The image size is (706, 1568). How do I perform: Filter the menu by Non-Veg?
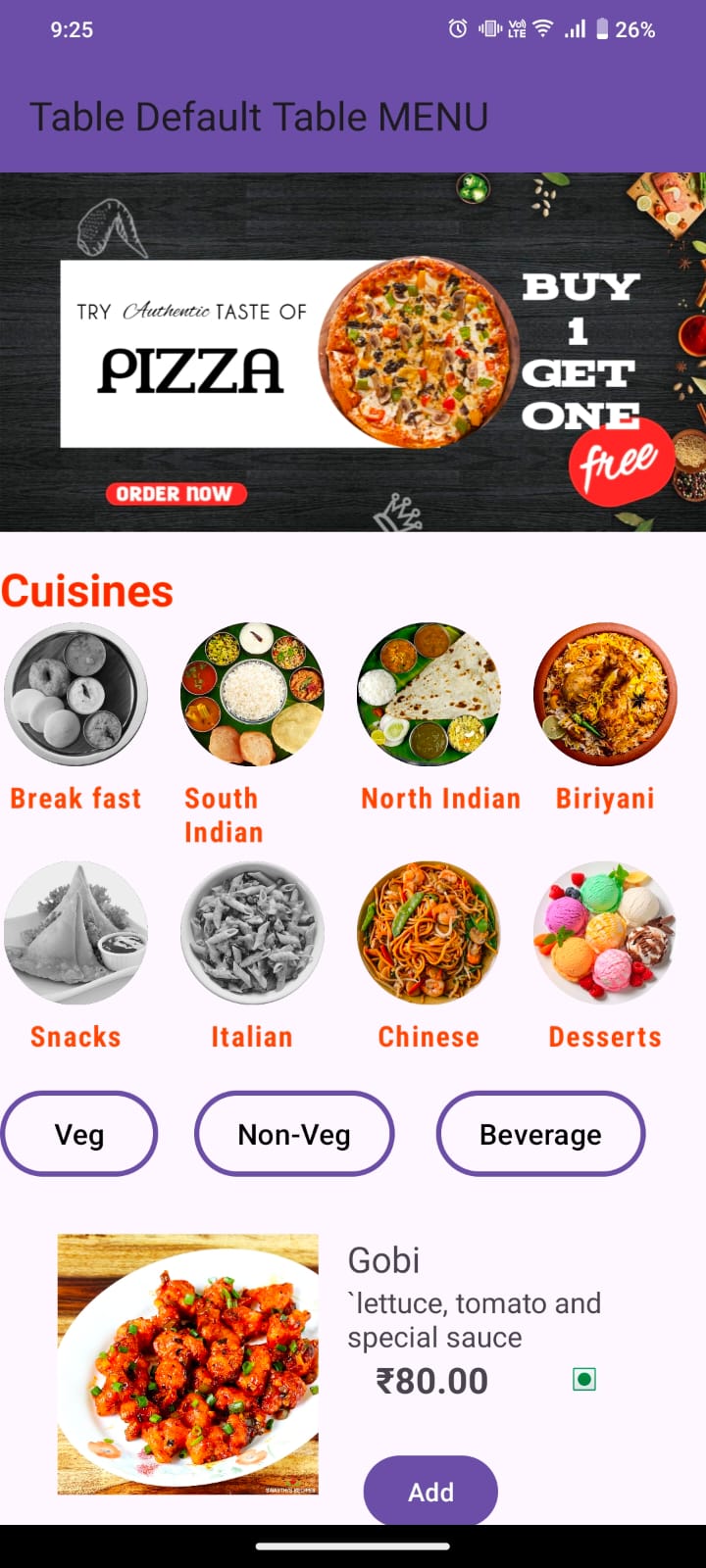click(294, 1134)
